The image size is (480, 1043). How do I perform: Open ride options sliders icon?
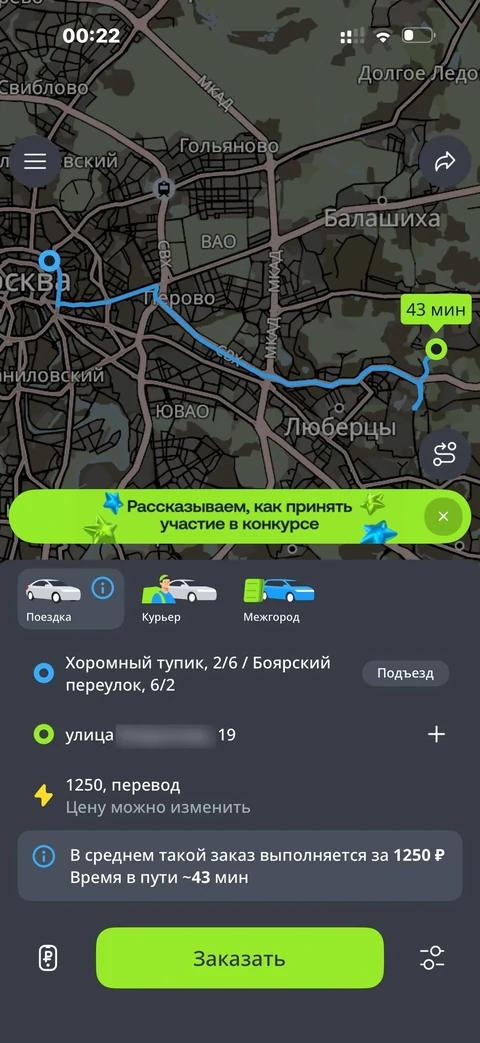click(432, 958)
